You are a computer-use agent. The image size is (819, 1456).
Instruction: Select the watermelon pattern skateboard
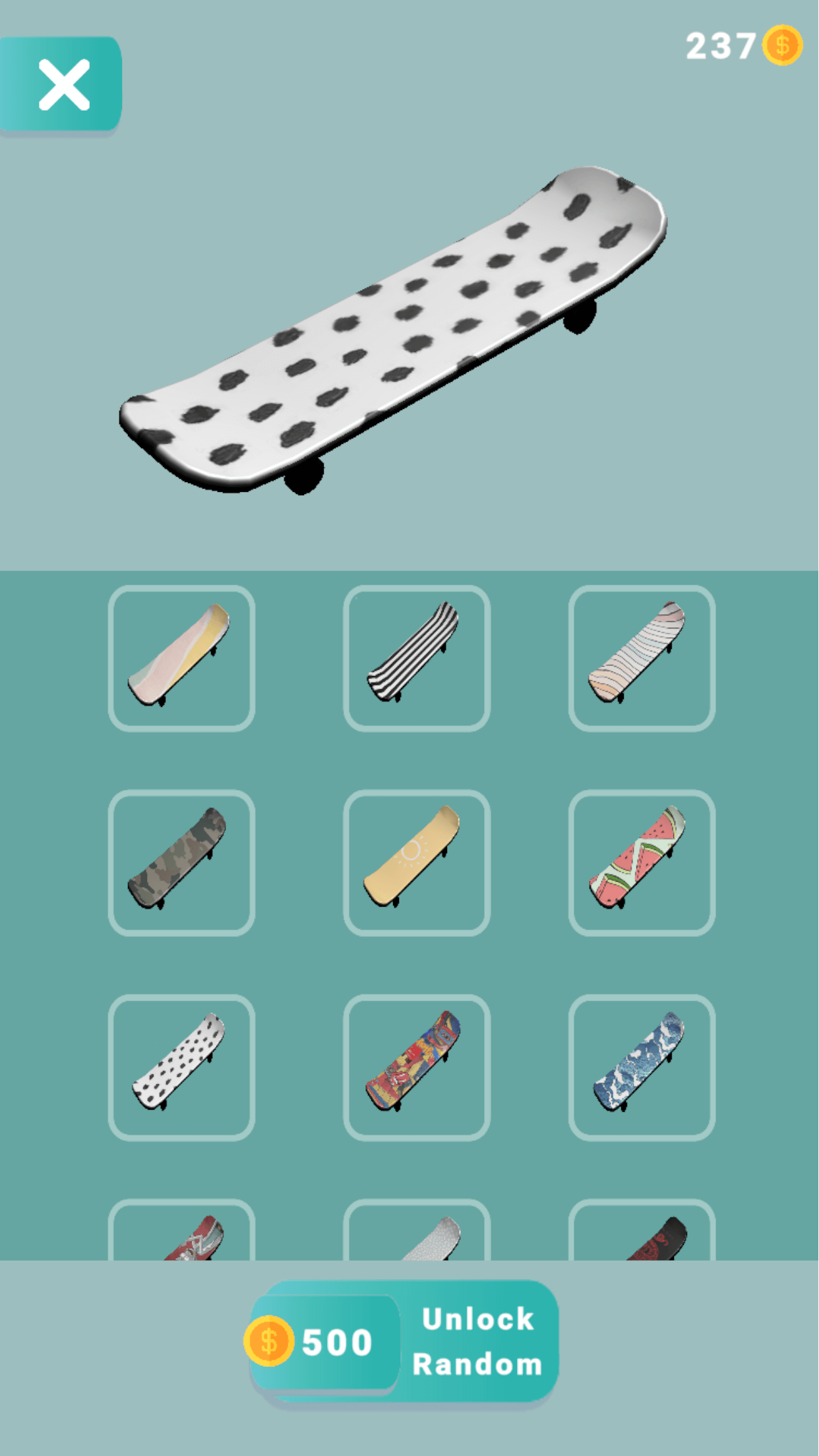point(641,863)
